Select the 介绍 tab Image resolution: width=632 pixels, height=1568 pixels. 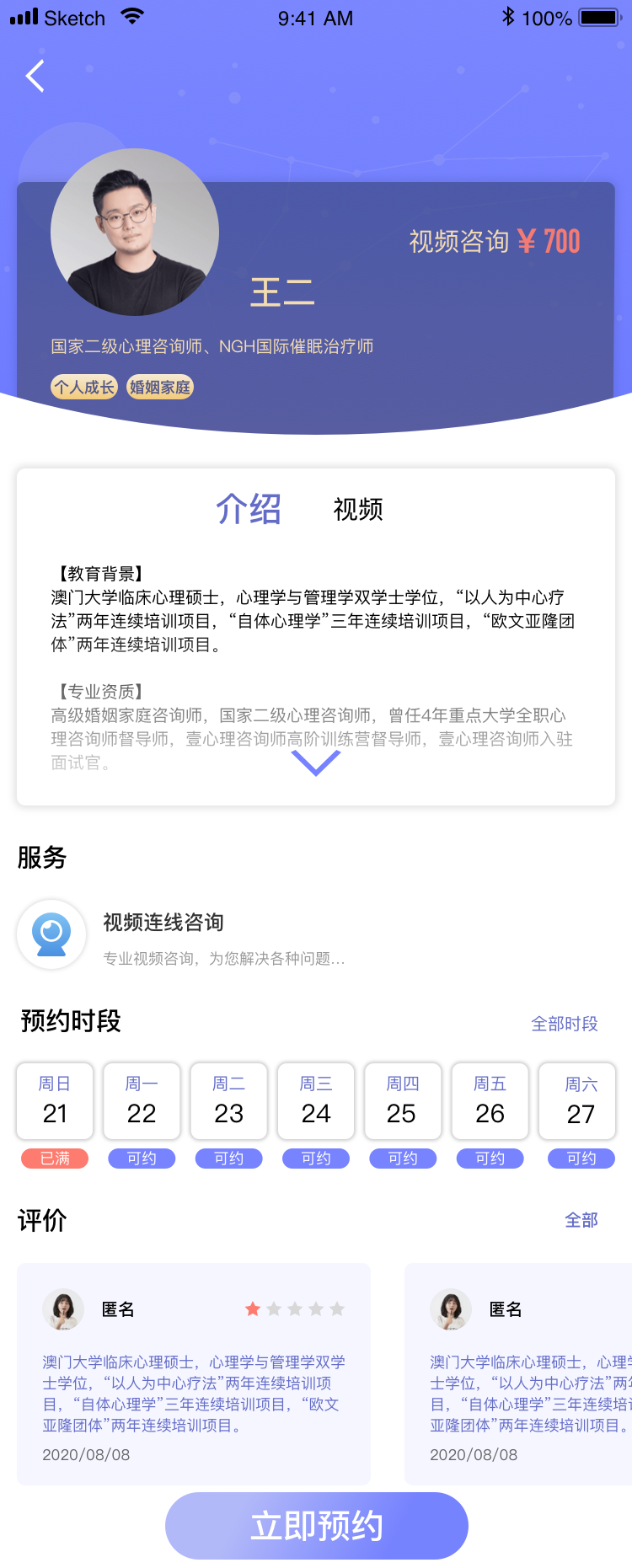(248, 510)
